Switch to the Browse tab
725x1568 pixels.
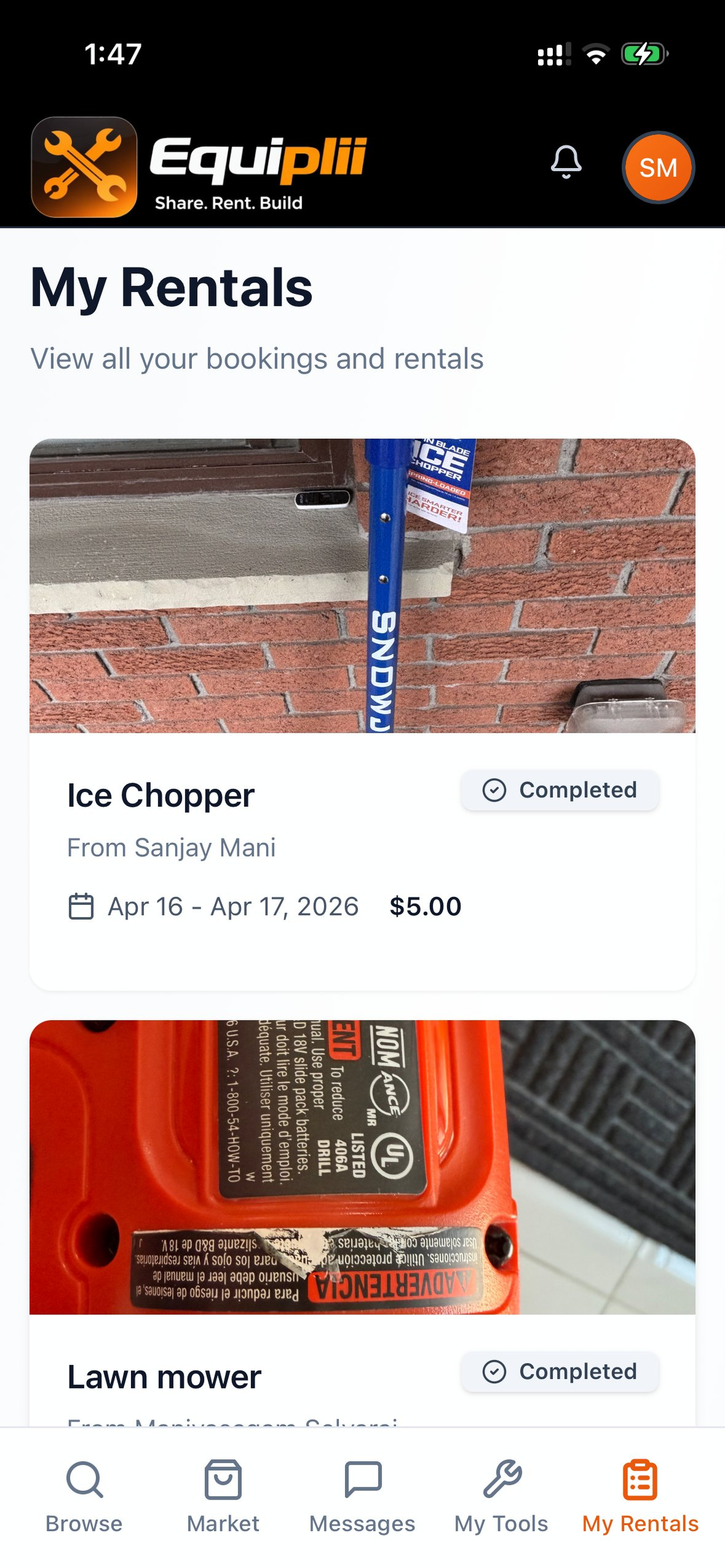tap(84, 1497)
